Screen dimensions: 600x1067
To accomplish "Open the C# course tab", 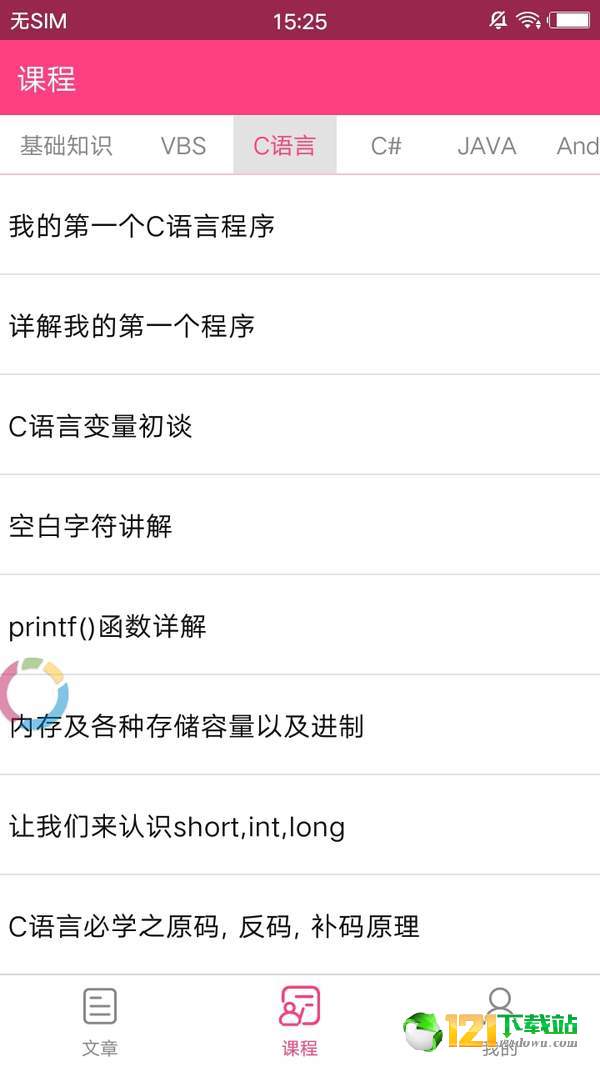I will [386, 146].
